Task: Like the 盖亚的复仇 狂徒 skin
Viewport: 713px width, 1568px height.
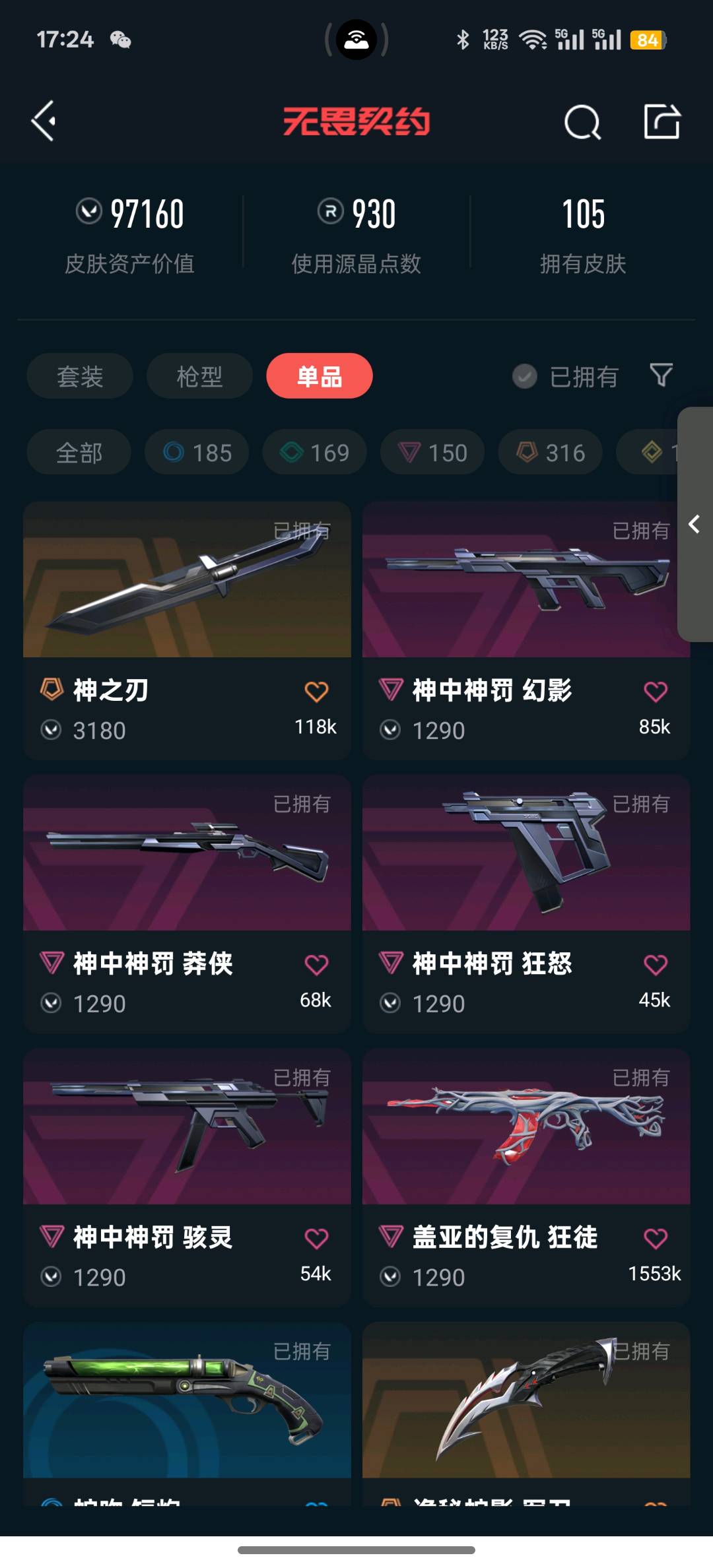Action: pos(655,1238)
